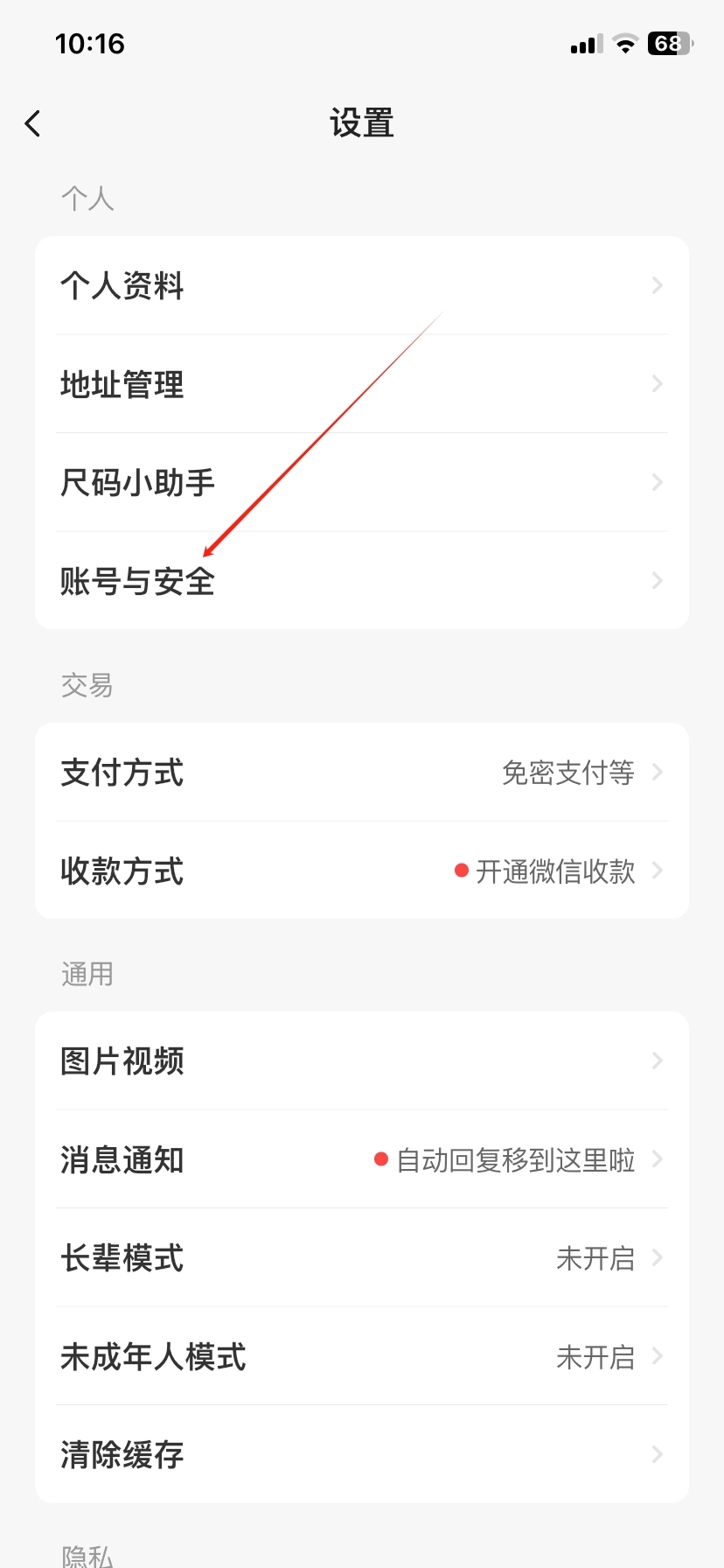The height and width of the screenshot is (1568, 724).
Task: Open 长辈模式 setting
Action: pyautogui.click(x=362, y=1258)
